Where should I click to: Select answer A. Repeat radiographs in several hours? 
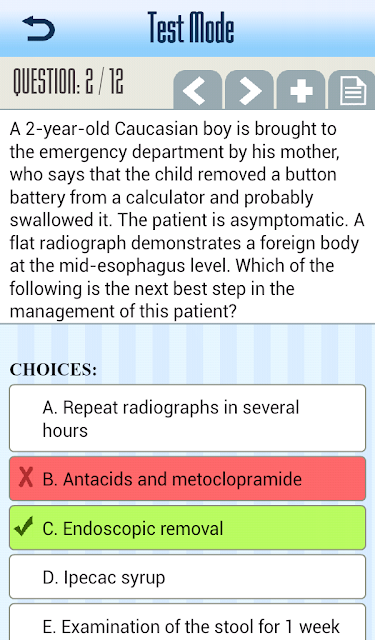tap(187, 418)
